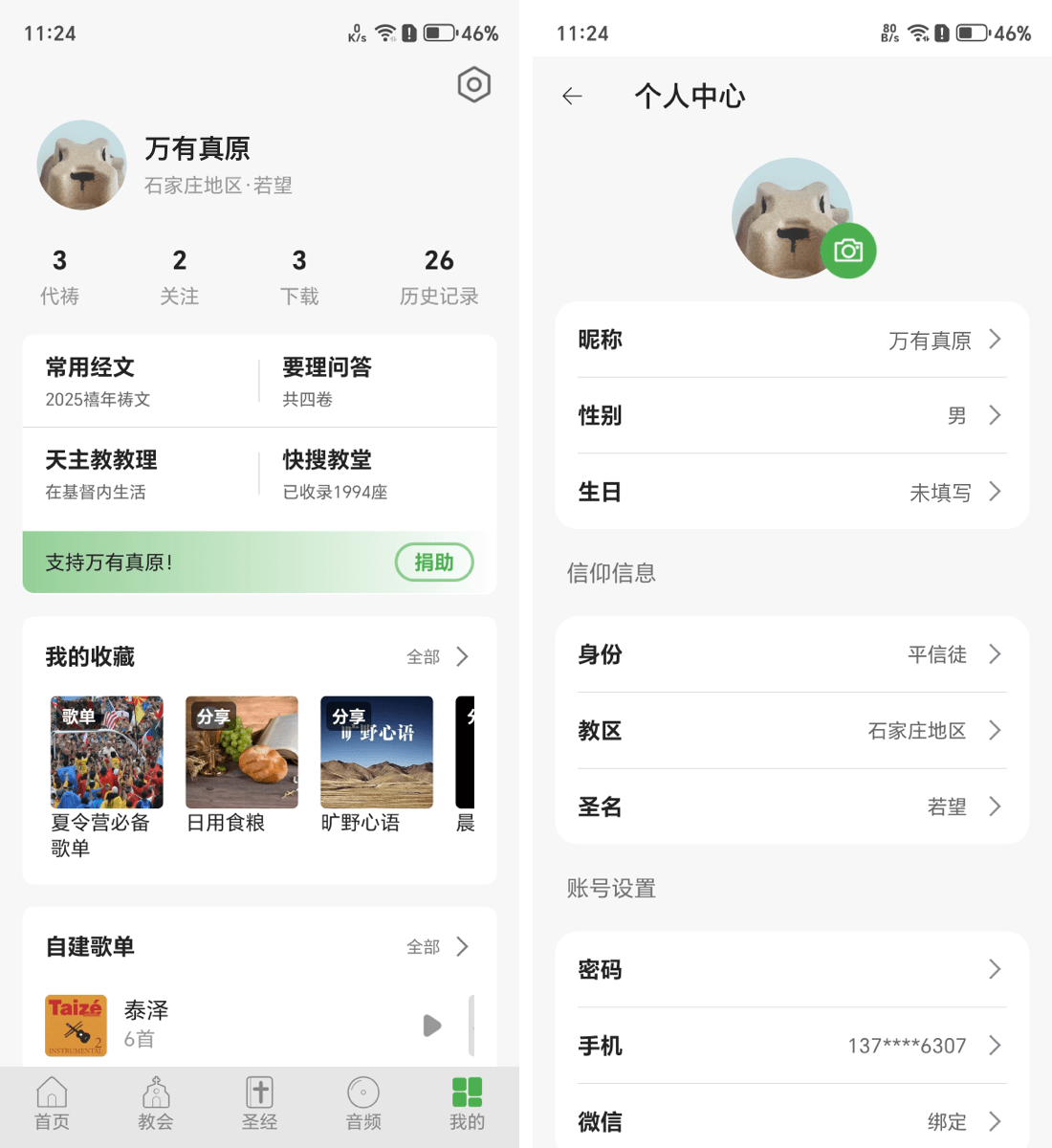1052x1148 pixels.
Task: Open the 生日 row
Action: [x=792, y=492]
